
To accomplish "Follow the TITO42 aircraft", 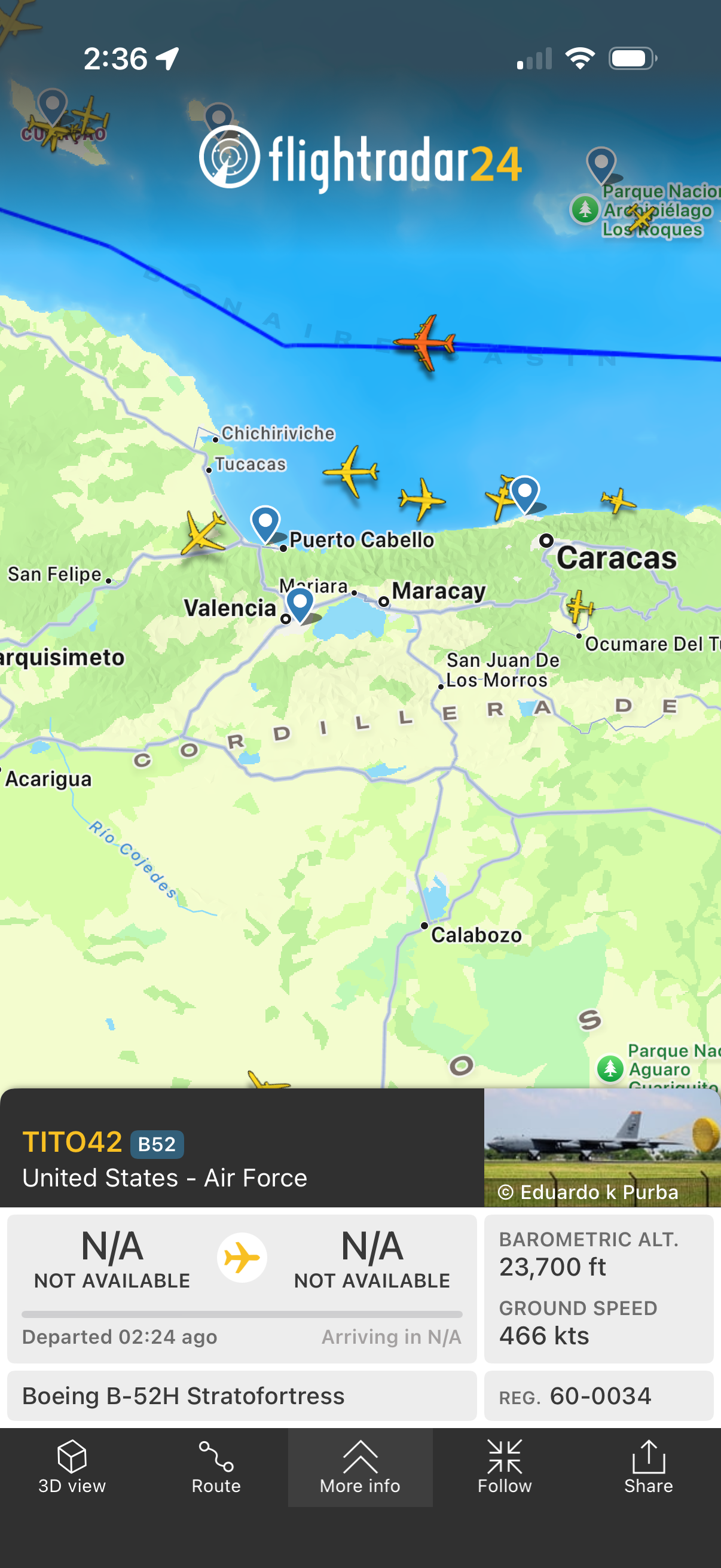I will point(505,1467).
